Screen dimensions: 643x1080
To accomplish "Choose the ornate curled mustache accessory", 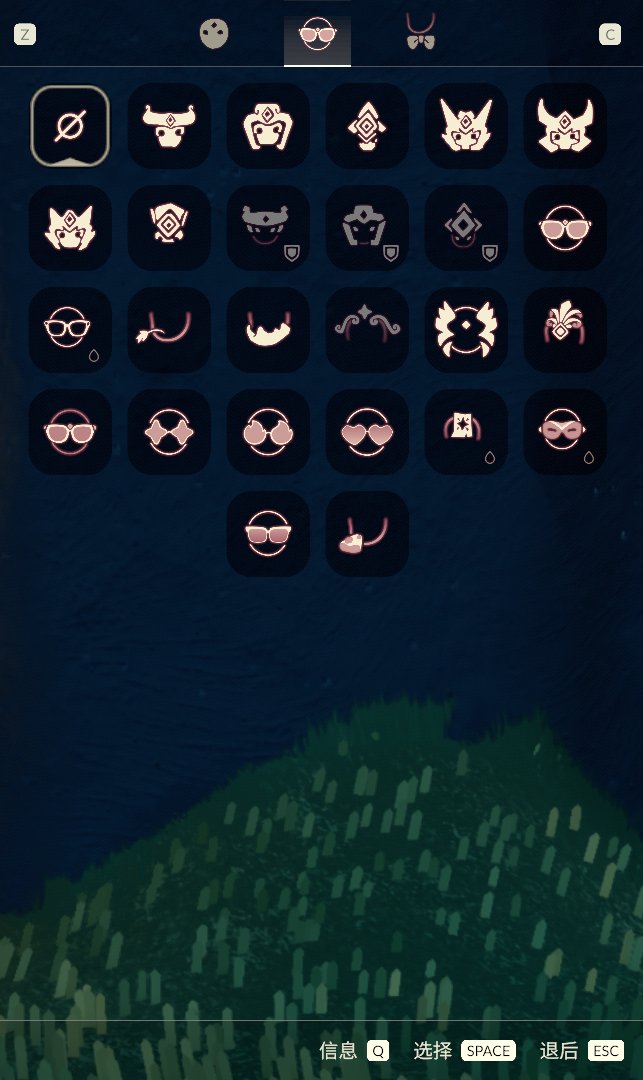I will click(x=367, y=329).
